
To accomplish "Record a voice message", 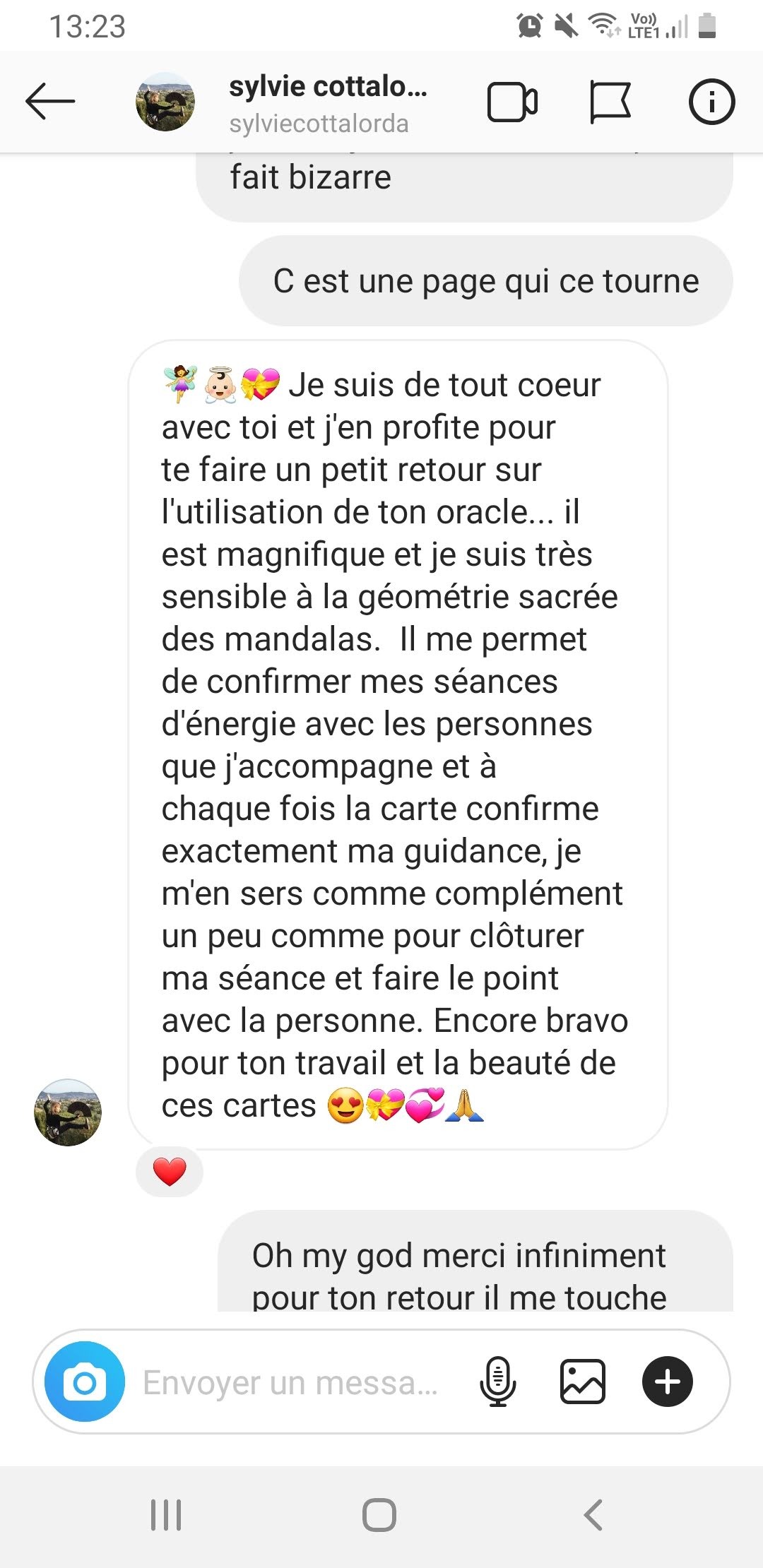I will click(x=498, y=1382).
